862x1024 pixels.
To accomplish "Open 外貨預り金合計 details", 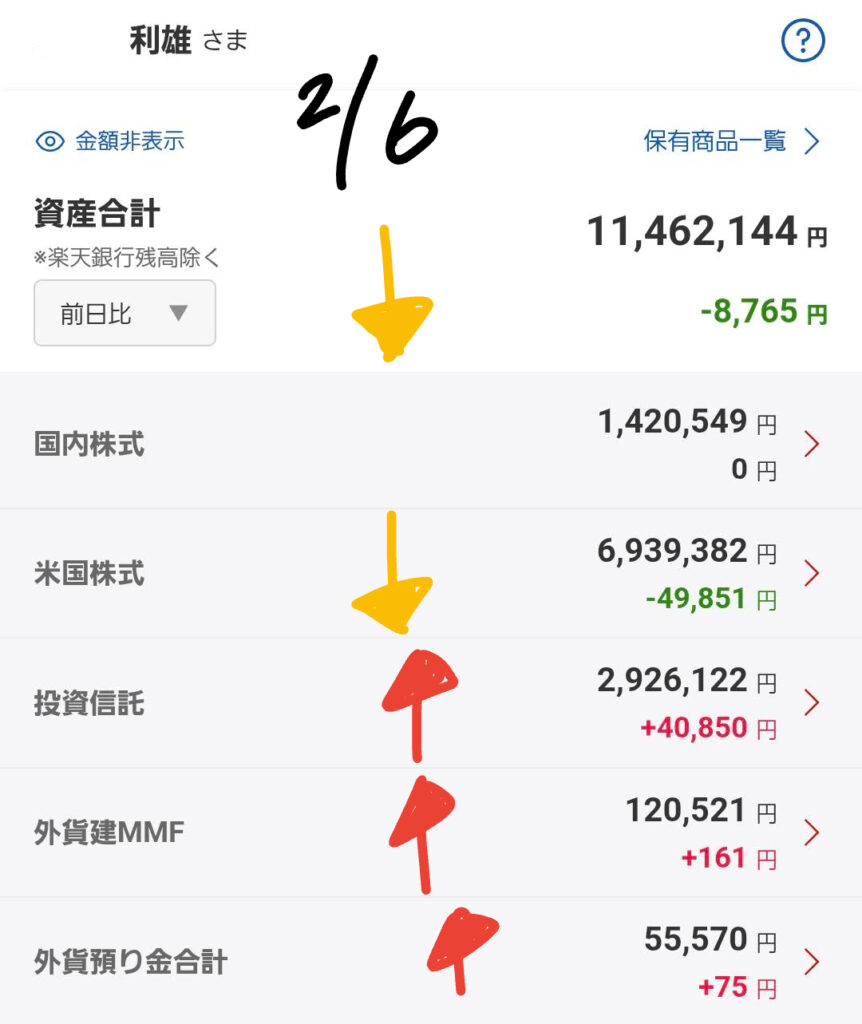I will tap(430, 961).
